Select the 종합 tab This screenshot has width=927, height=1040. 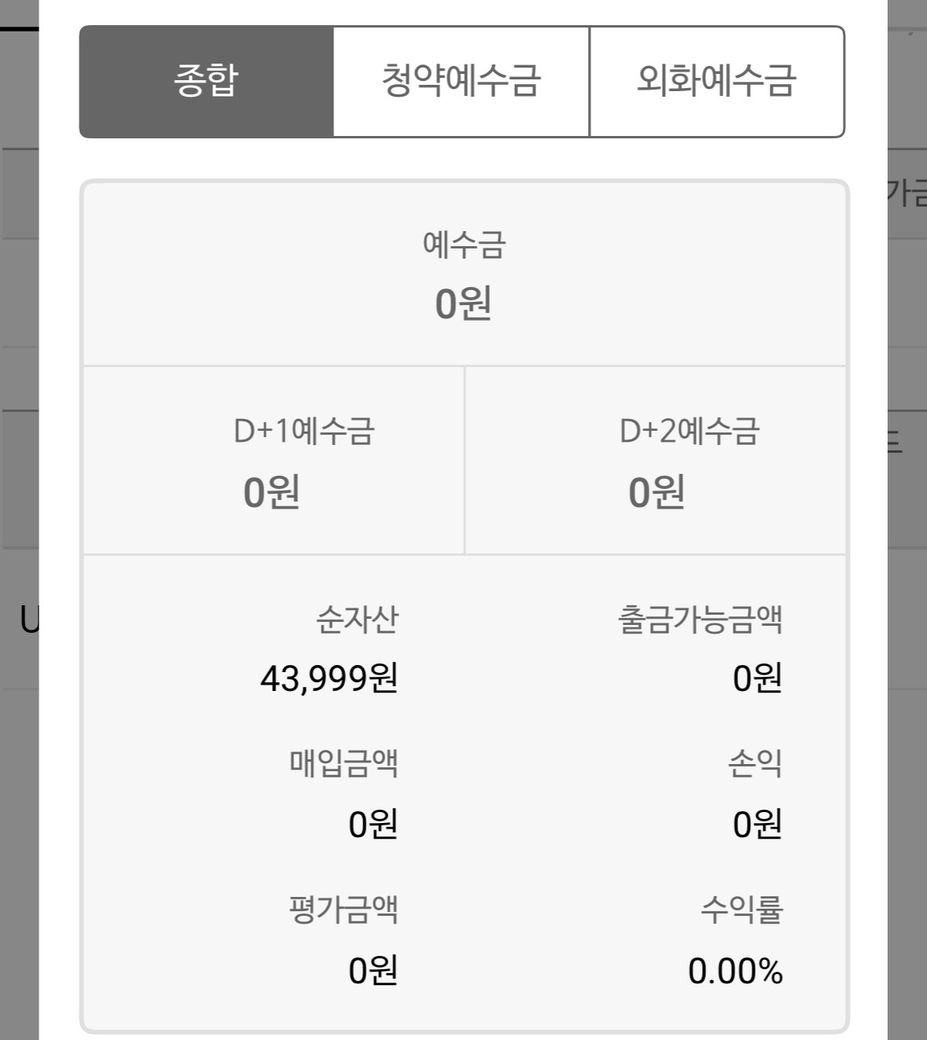pos(206,82)
